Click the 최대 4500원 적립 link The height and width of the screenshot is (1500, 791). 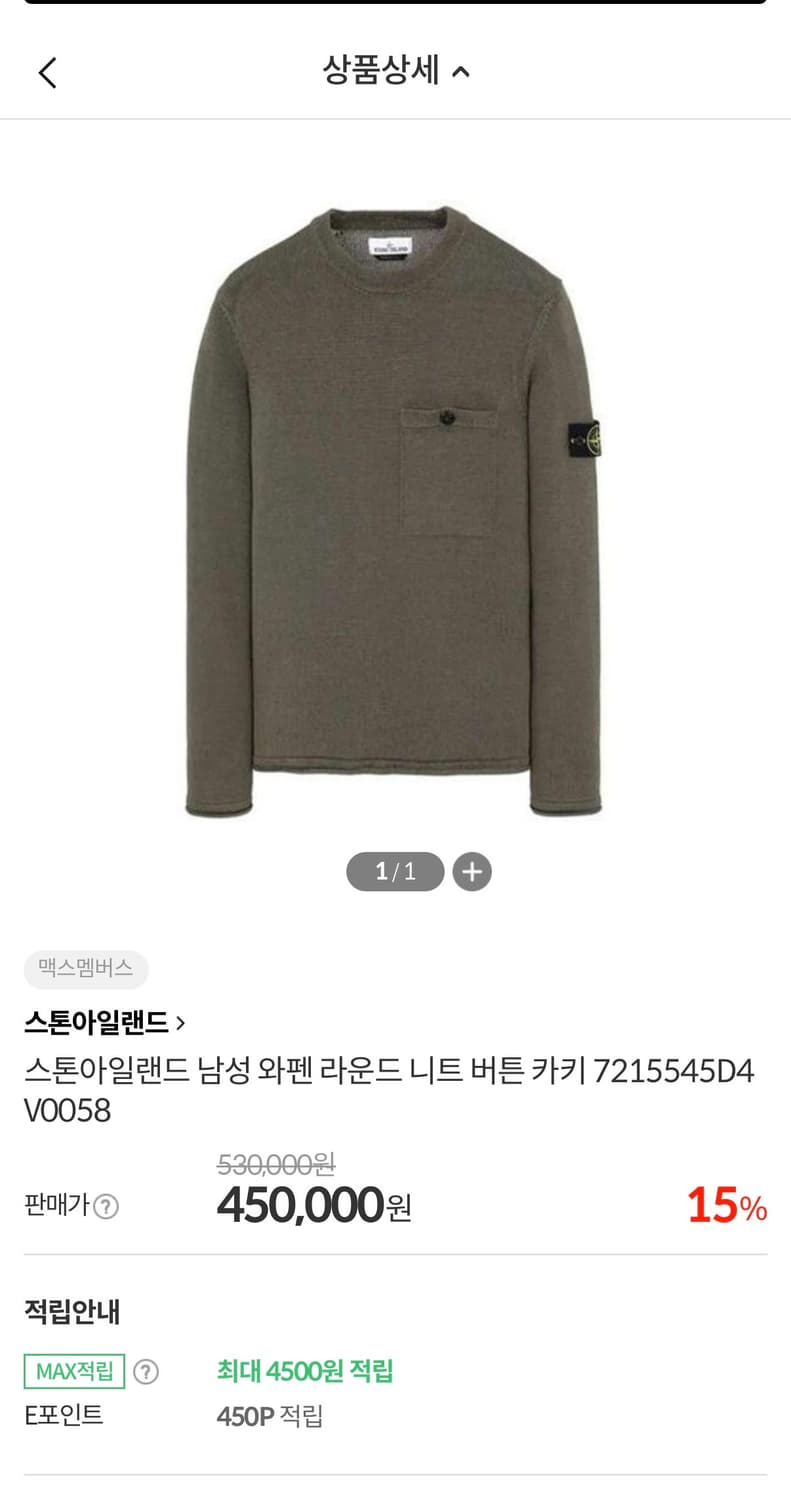(303, 1371)
